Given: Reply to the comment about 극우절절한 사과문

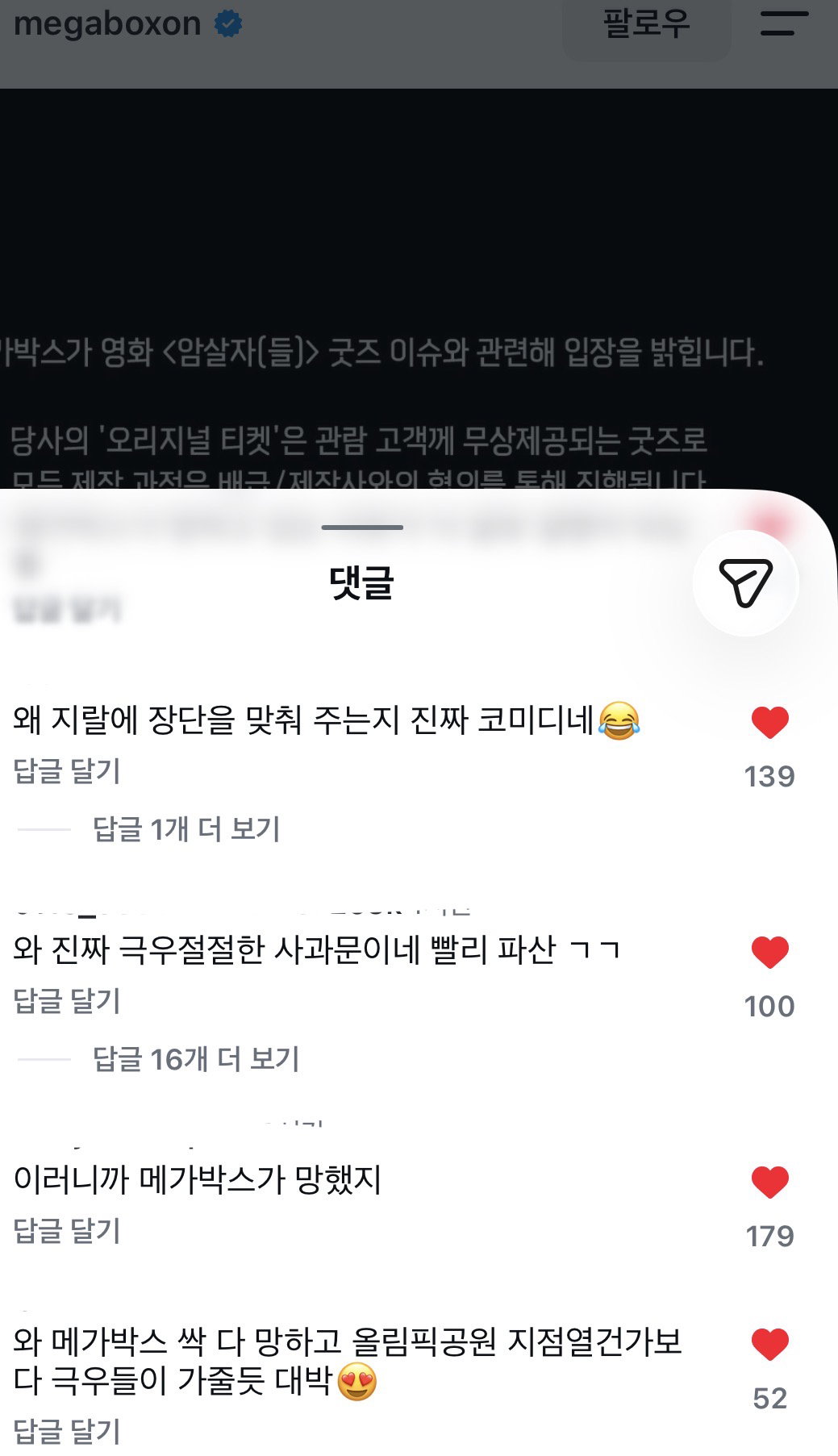Looking at the screenshot, I should (67, 1001).
